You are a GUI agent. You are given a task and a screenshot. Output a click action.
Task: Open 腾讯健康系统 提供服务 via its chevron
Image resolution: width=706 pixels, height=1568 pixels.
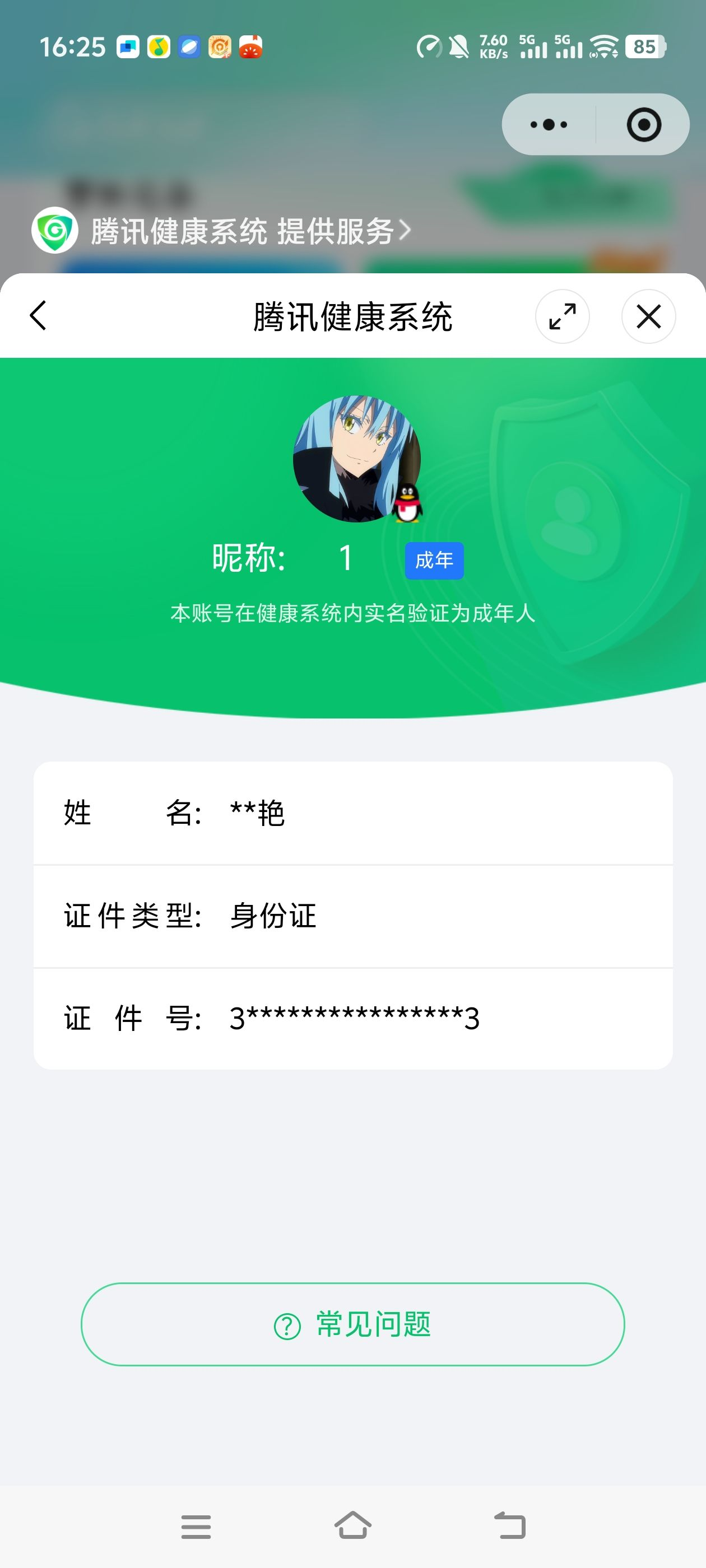(405, 231)
